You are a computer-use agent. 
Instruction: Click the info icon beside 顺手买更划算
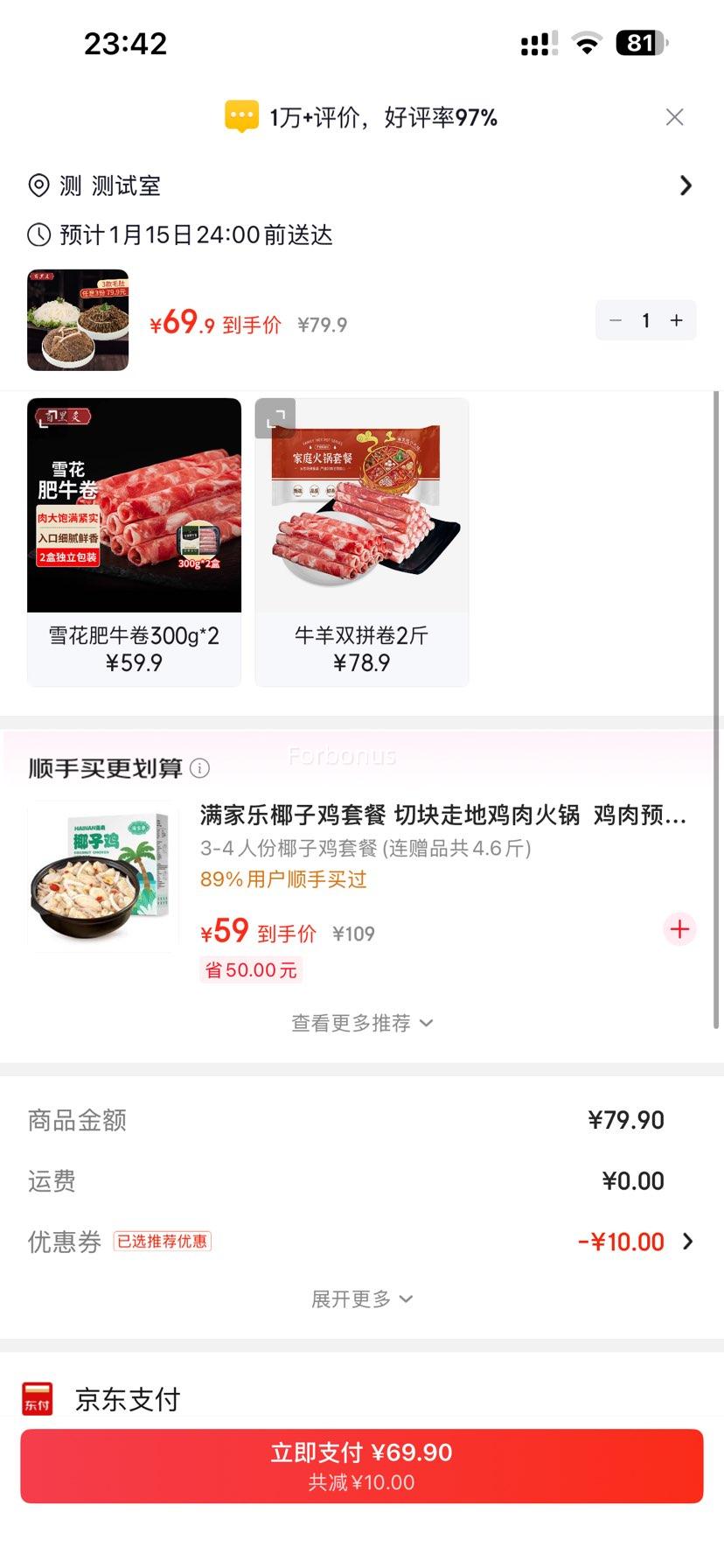coord(200,769)
